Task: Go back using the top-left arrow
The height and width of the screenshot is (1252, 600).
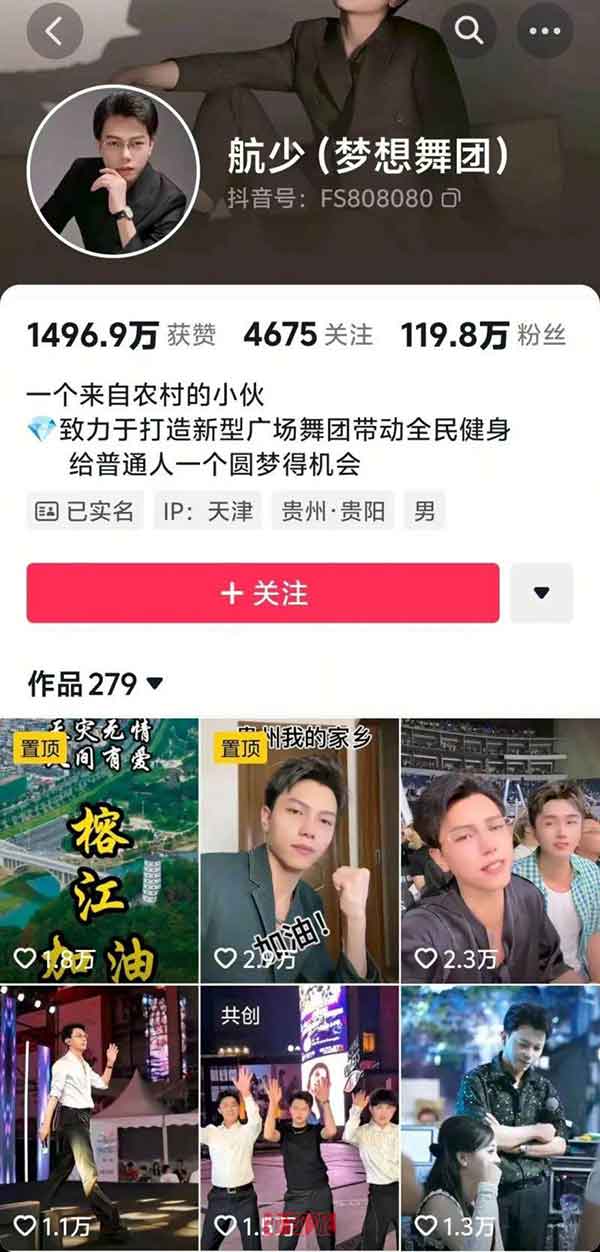Action: coord(54,31)
